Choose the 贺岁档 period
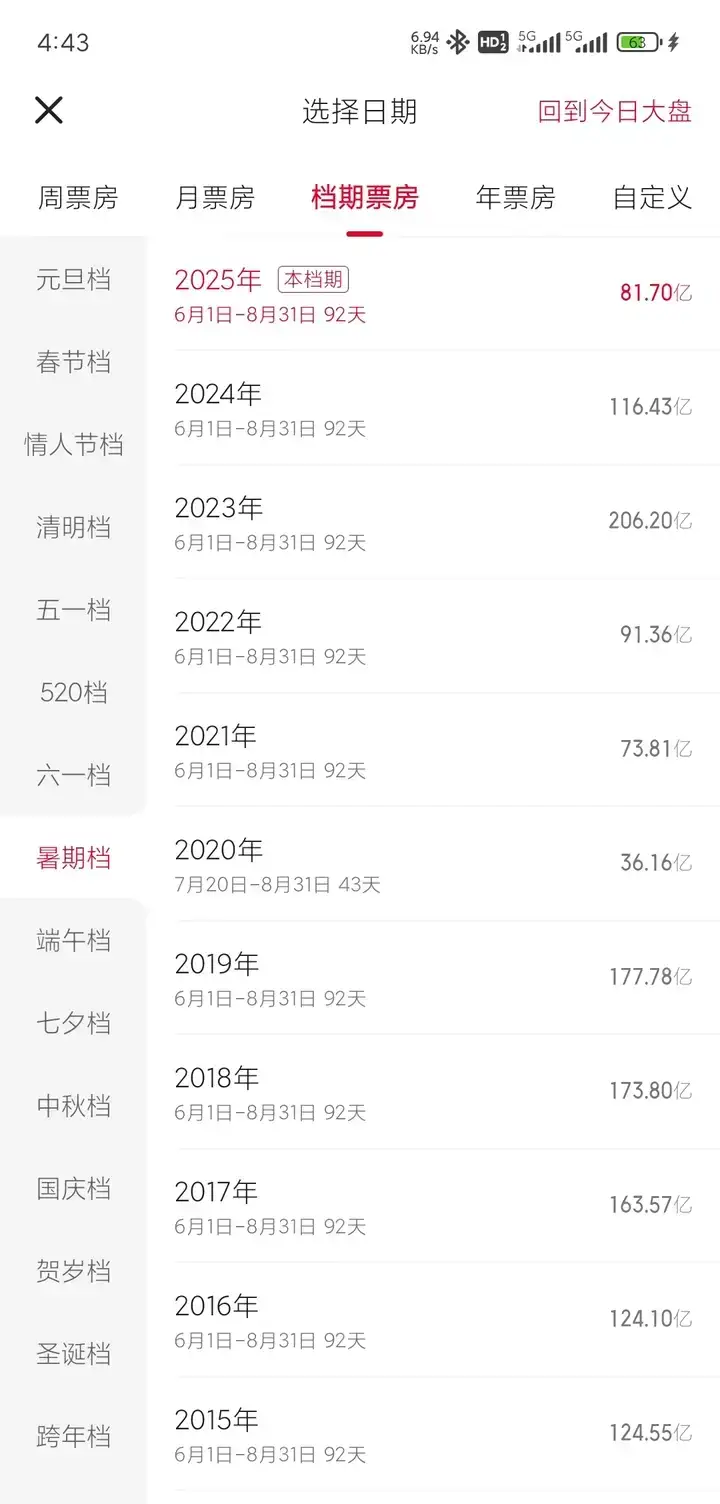This screenshot has width=720, height=1504. [73, 1272]
